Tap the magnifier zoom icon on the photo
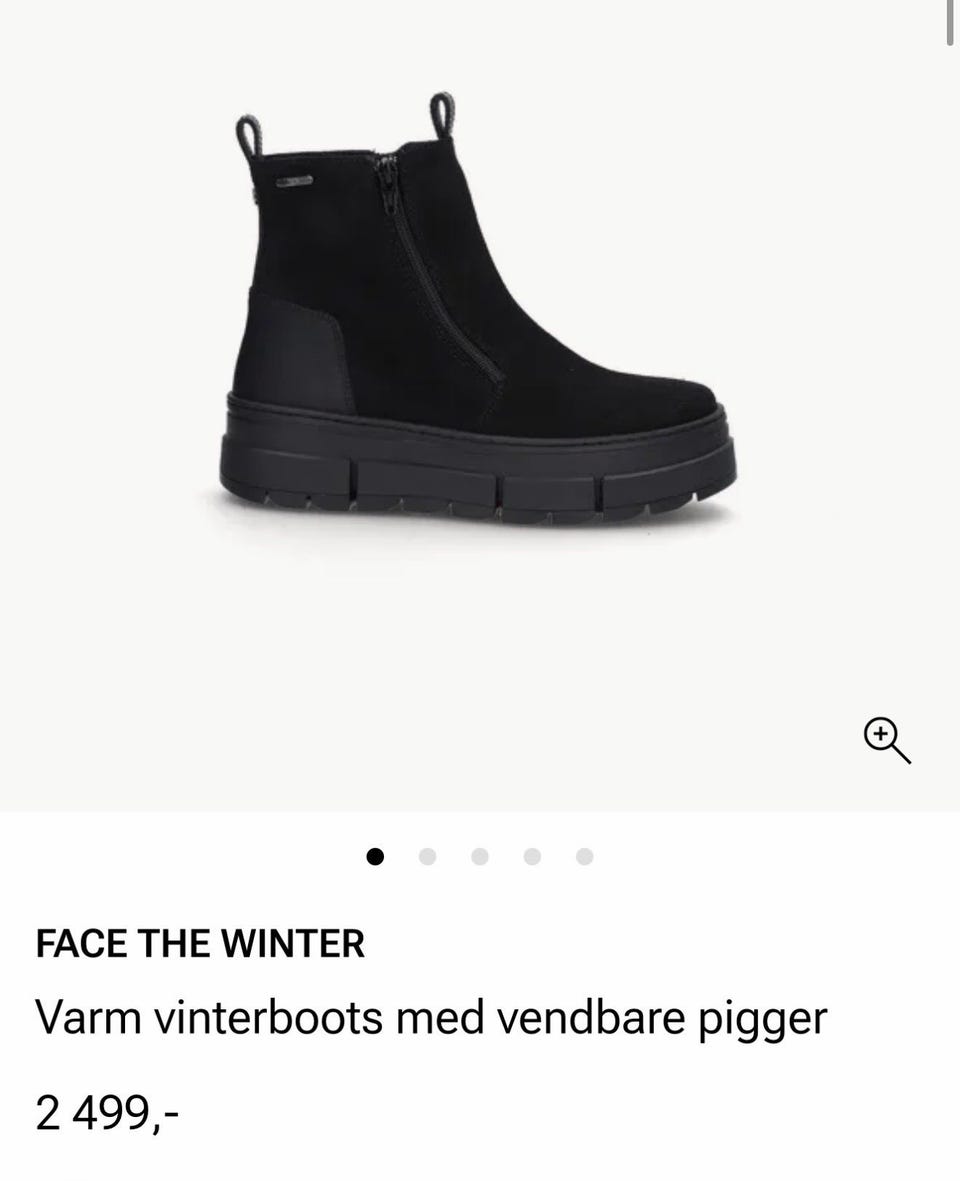Image resolution: width=960 pixels, height=1181 pixels. click(886, 741)
